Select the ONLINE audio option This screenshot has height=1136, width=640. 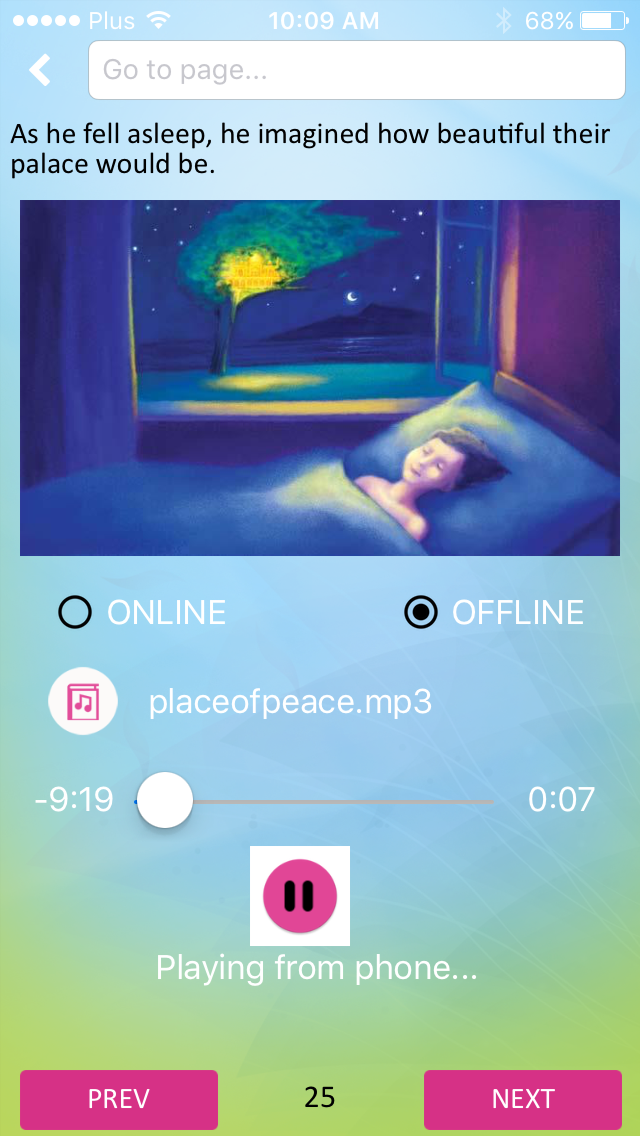point(76,612)
